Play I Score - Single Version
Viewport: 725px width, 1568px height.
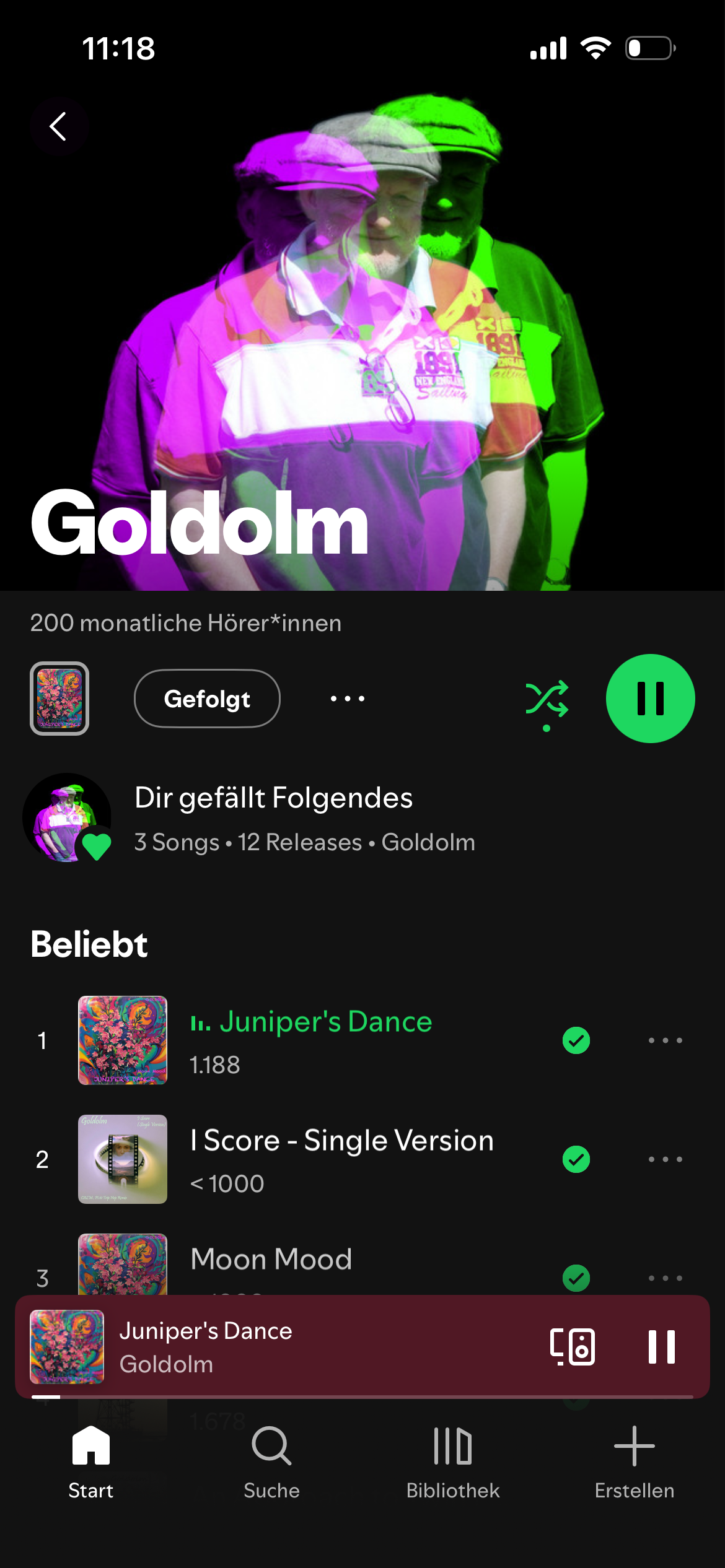click(x=341, y=1159)
